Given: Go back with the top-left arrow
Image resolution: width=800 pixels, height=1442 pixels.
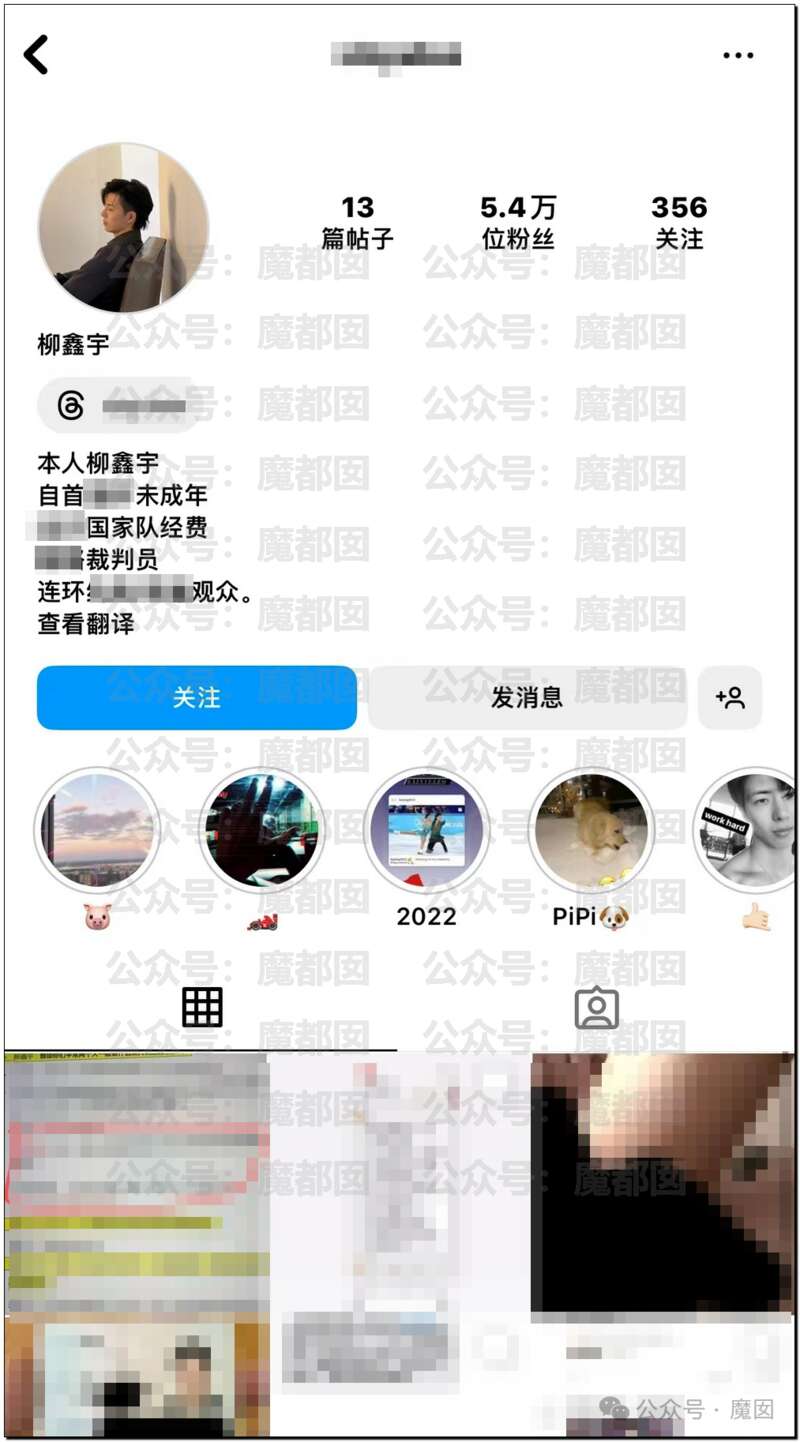Looking at the screenshot, I should (36, 55).
